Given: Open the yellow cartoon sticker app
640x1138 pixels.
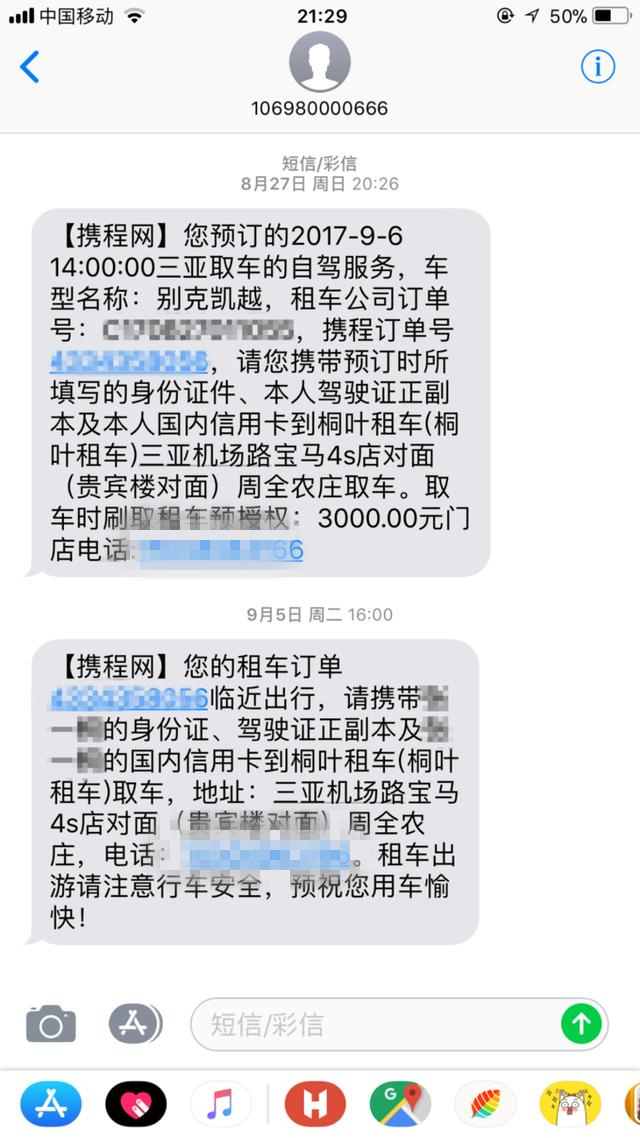Looking at the screenshot, I should (x=570, y=1105).
